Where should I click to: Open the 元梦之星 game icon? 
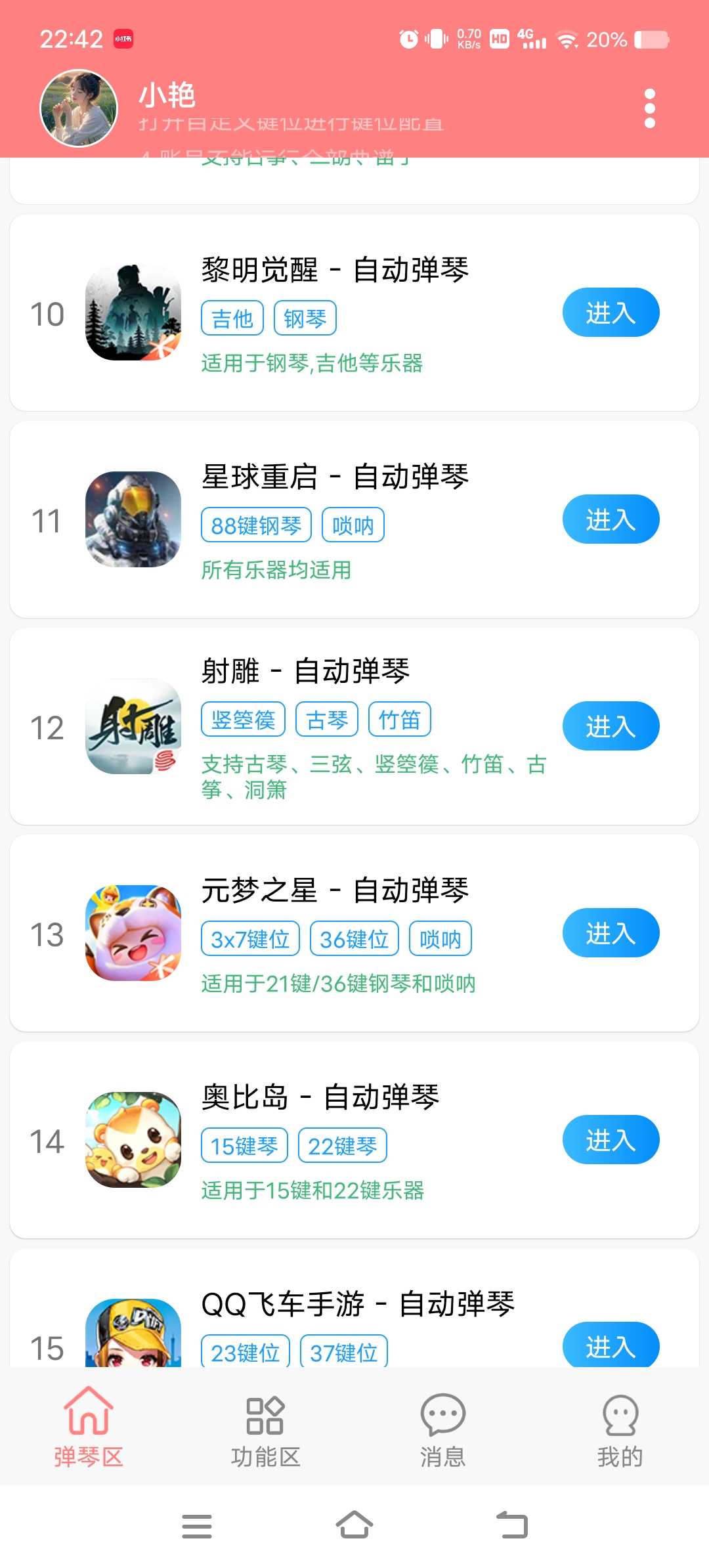pyautogui.click(x=133, y=933)
